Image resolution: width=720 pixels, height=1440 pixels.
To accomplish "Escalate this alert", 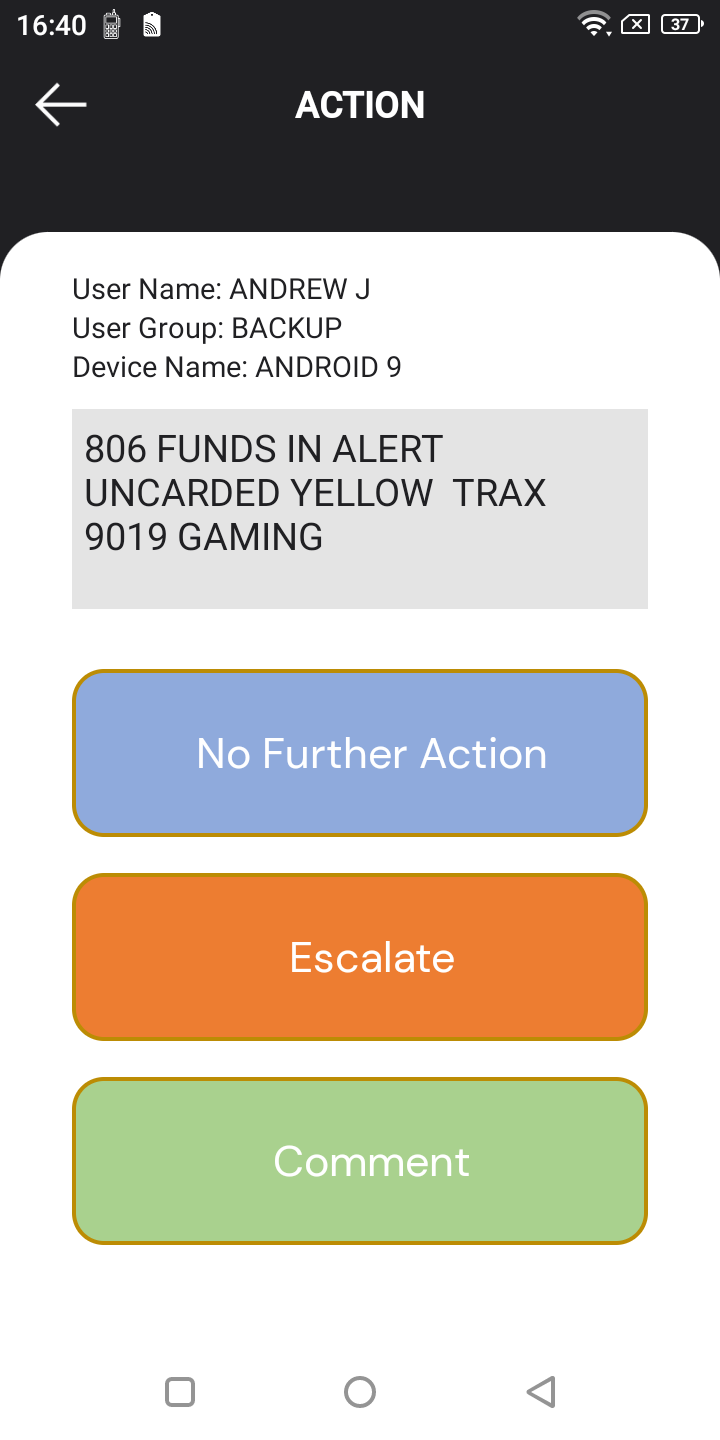I will (360, 957).
